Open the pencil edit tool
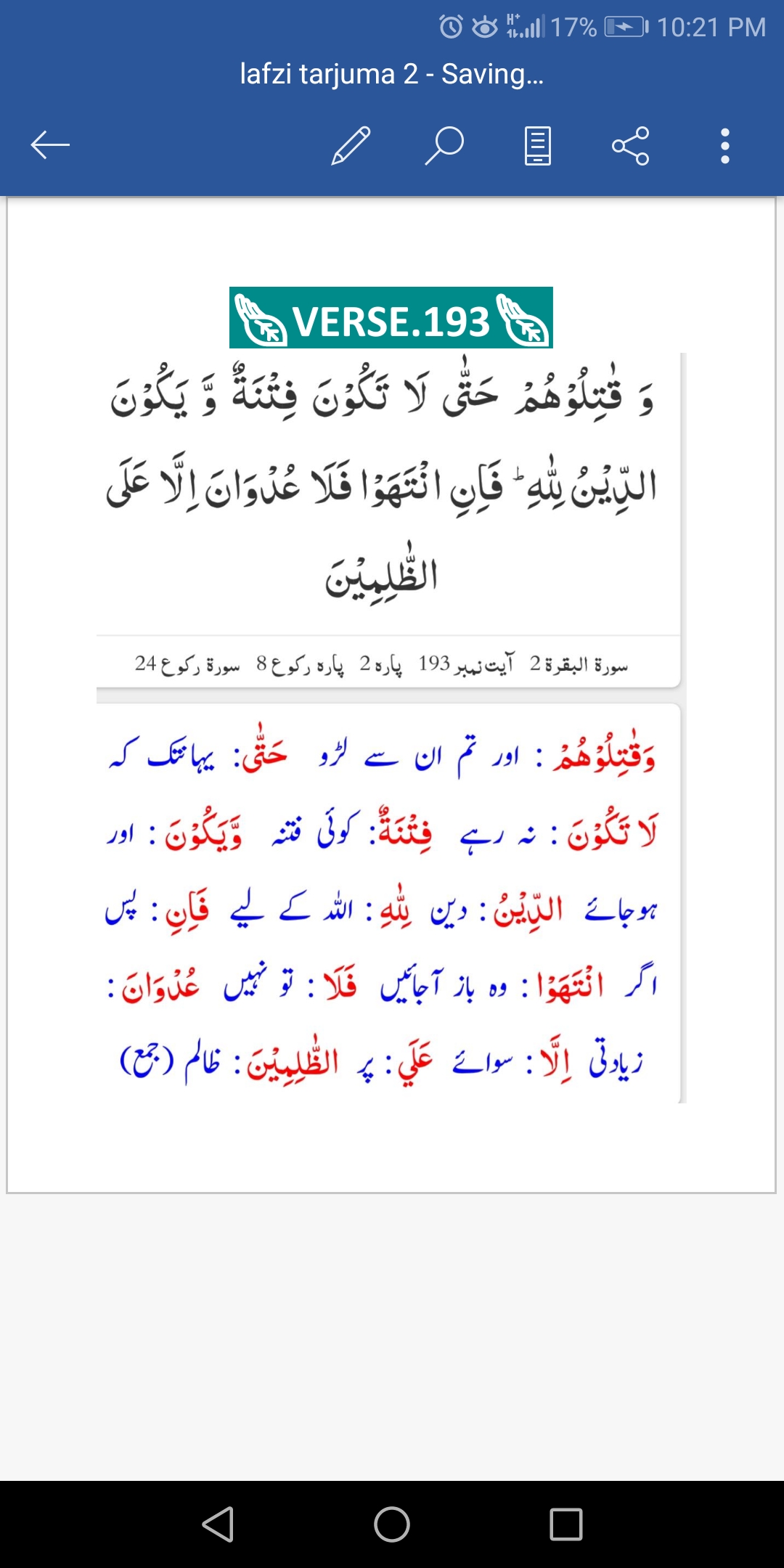Screen dimensions: 784x1568 [x=351, y=145]
